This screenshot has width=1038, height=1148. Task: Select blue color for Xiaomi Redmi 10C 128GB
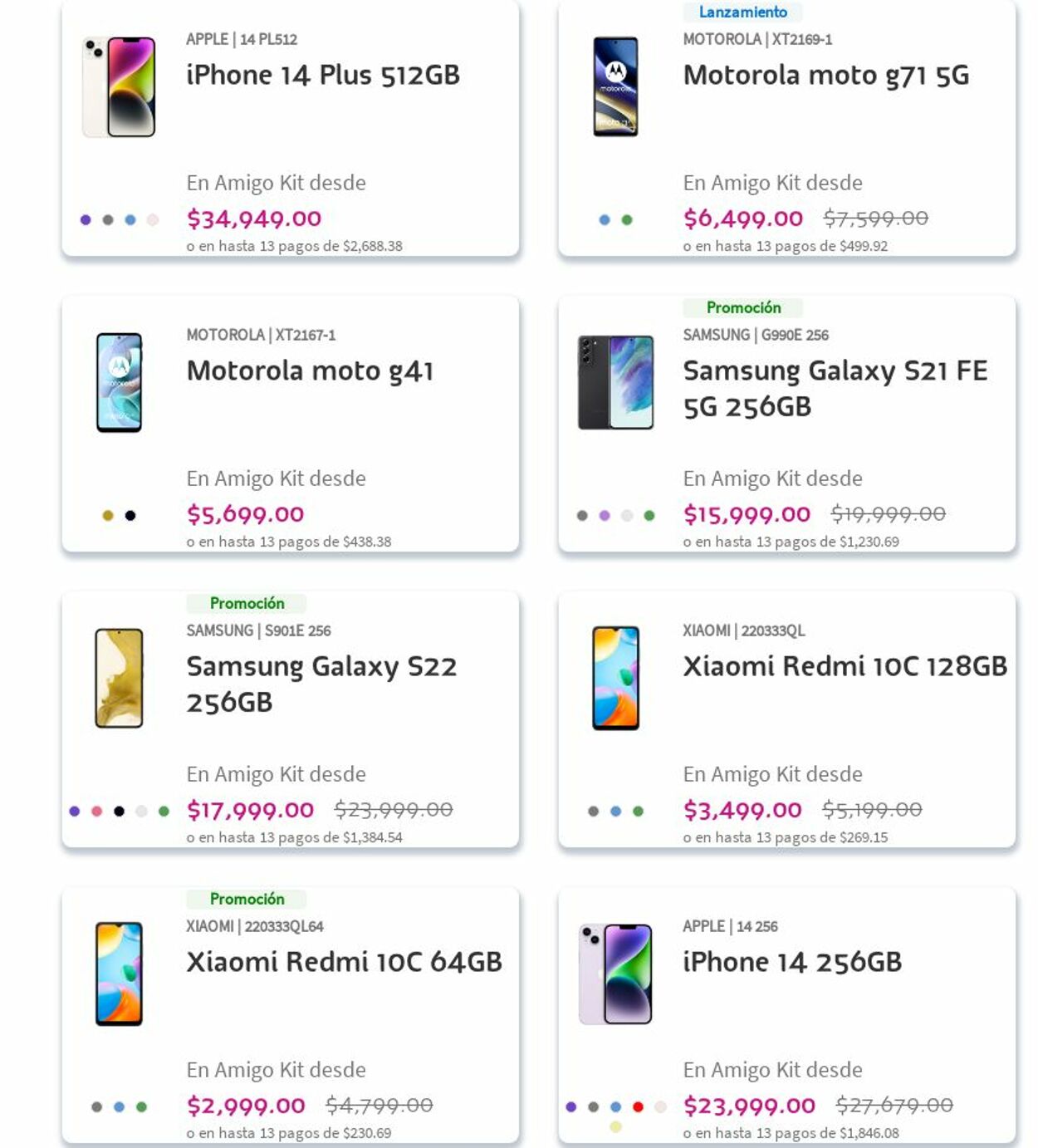click(615, 812)
